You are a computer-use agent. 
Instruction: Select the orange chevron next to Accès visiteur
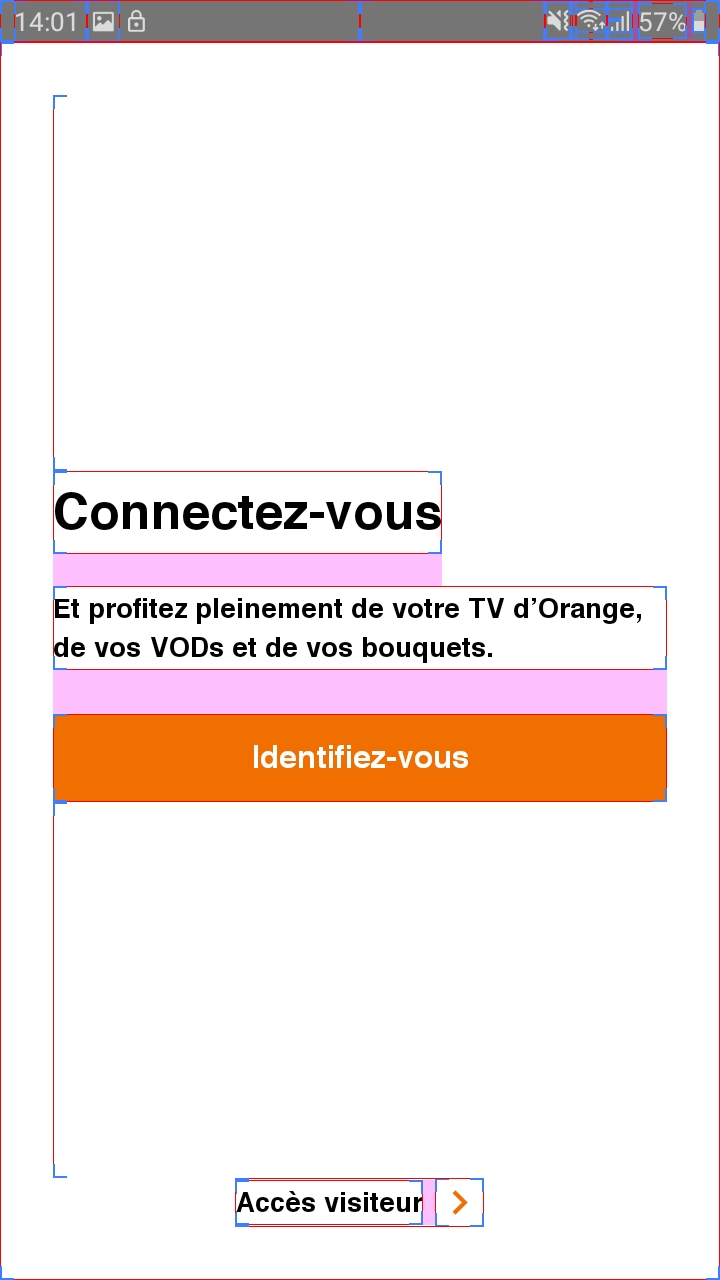coord(459,1203)
